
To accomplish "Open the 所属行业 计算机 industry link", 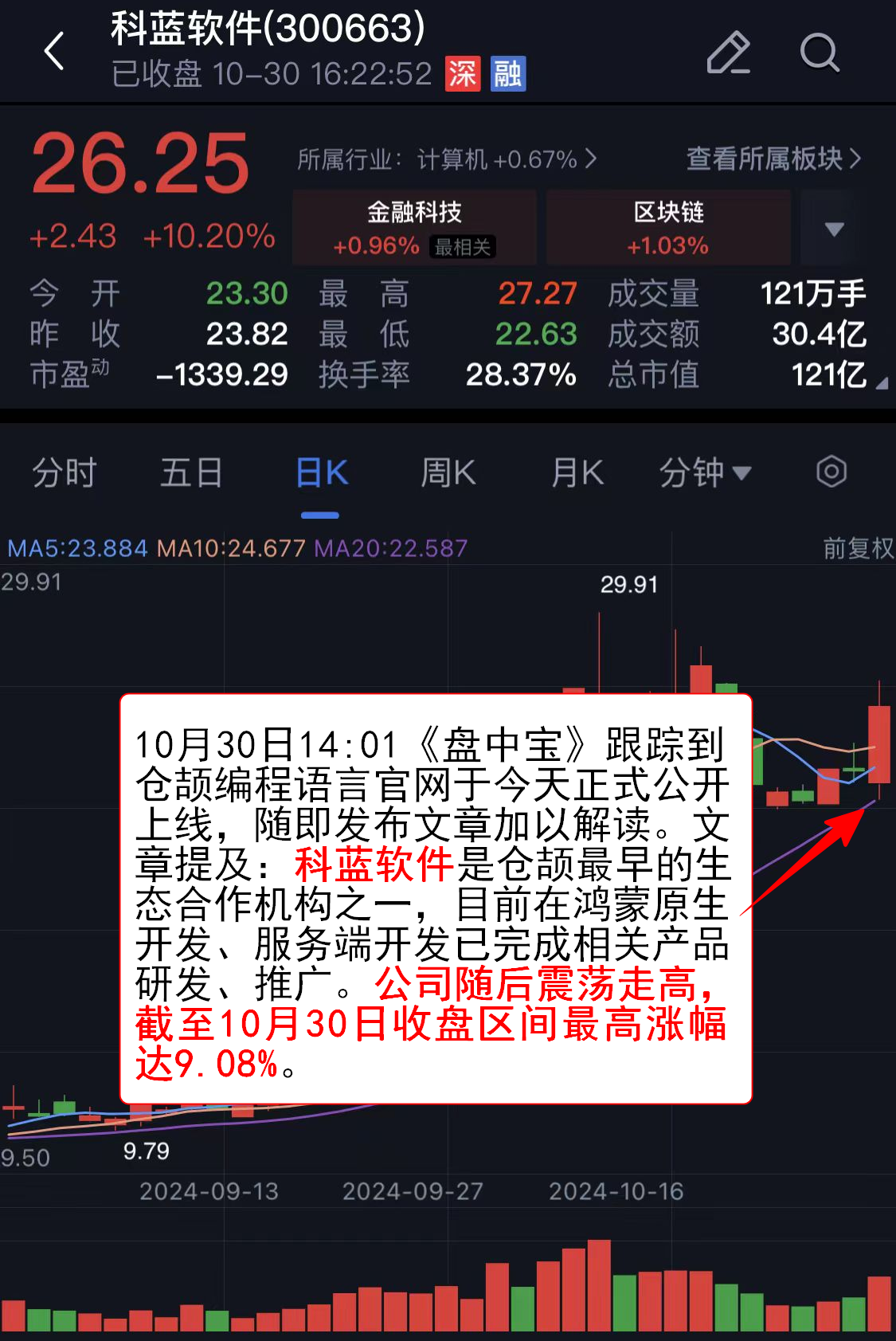I will coord(446,159).
